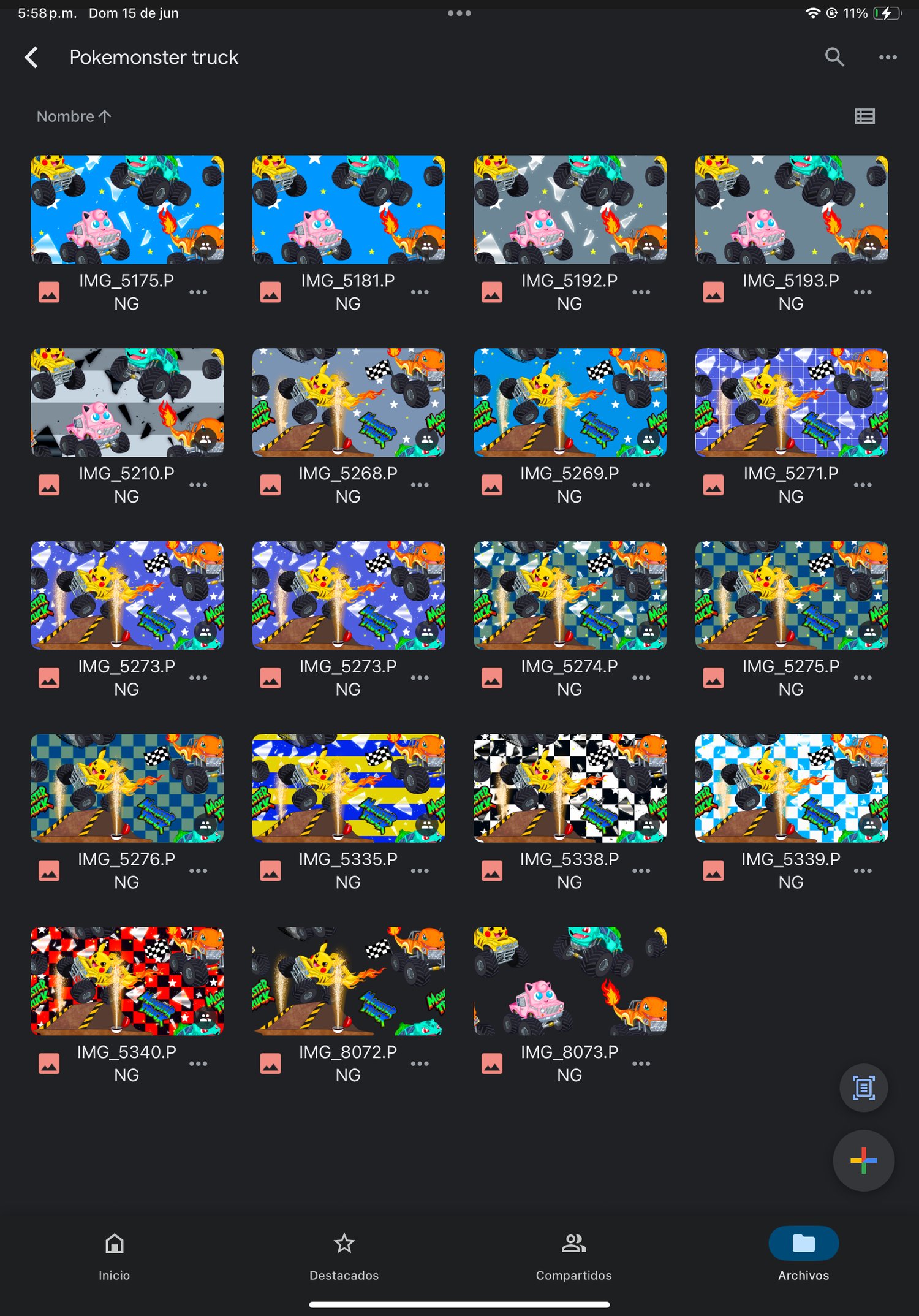919x1316 pixels.
Task: Open image IMG_5192.PNG
Action: click(x=569, y=210)
